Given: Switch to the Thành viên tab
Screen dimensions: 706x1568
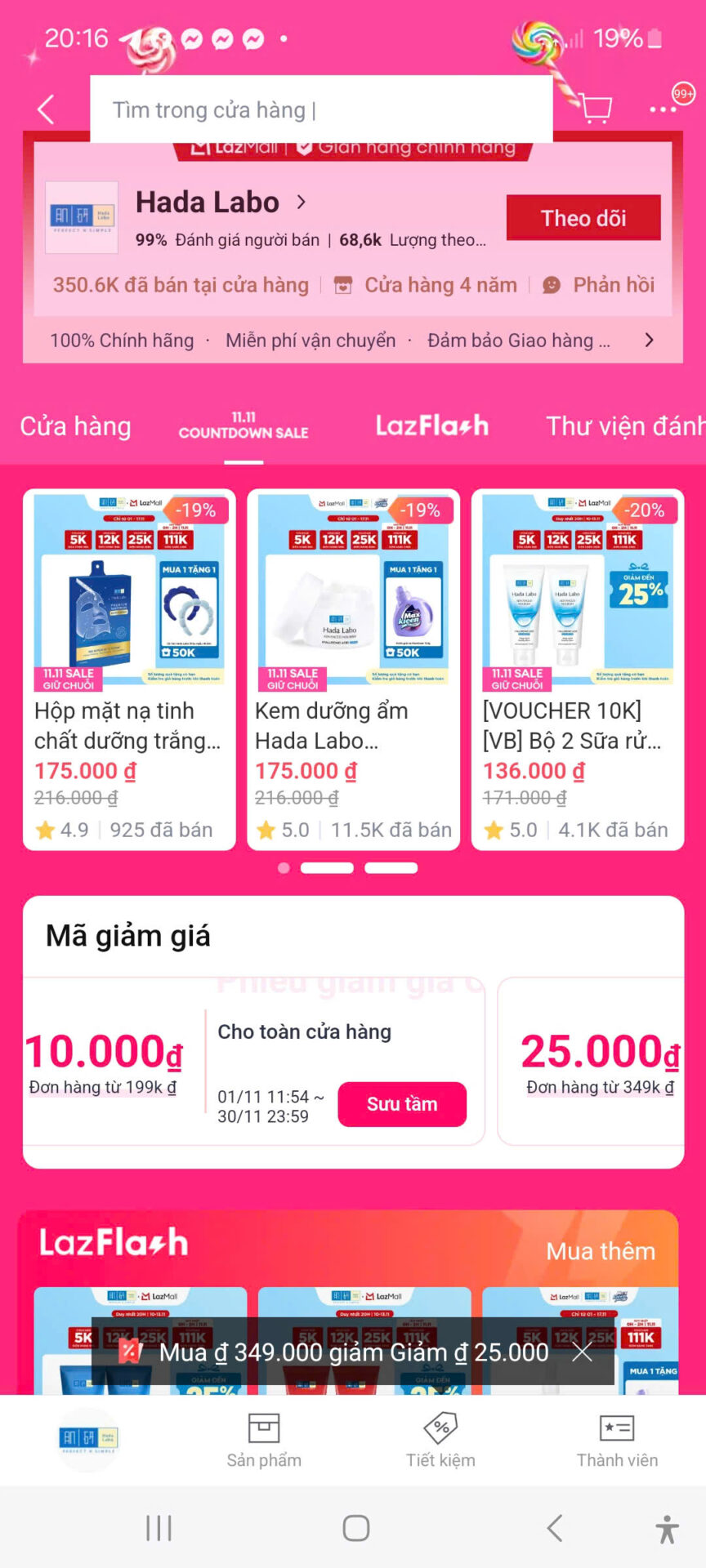Looking at the screenshot, I should (617, 1441).
